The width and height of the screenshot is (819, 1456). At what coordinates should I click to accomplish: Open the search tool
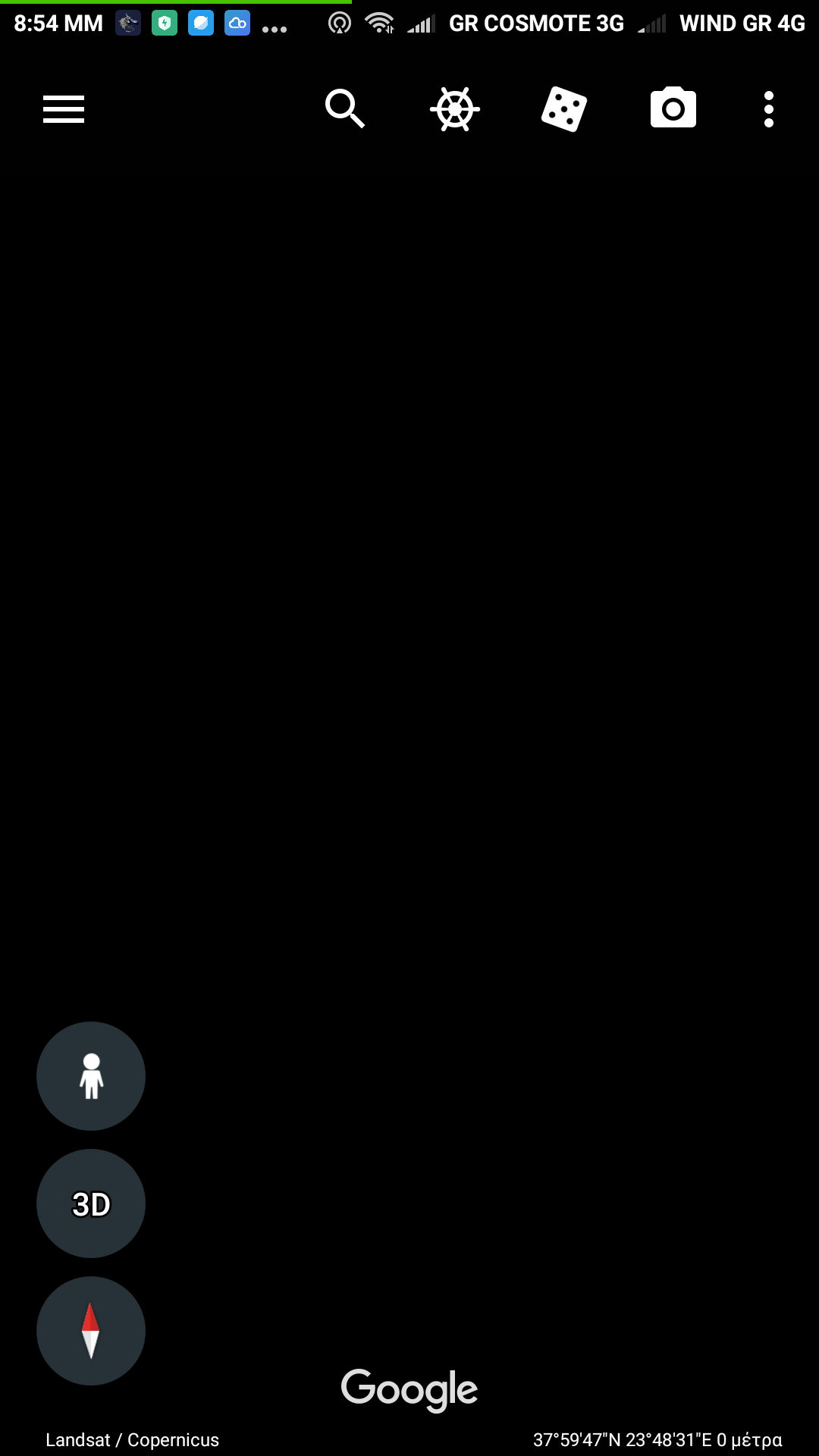[345, 109]
